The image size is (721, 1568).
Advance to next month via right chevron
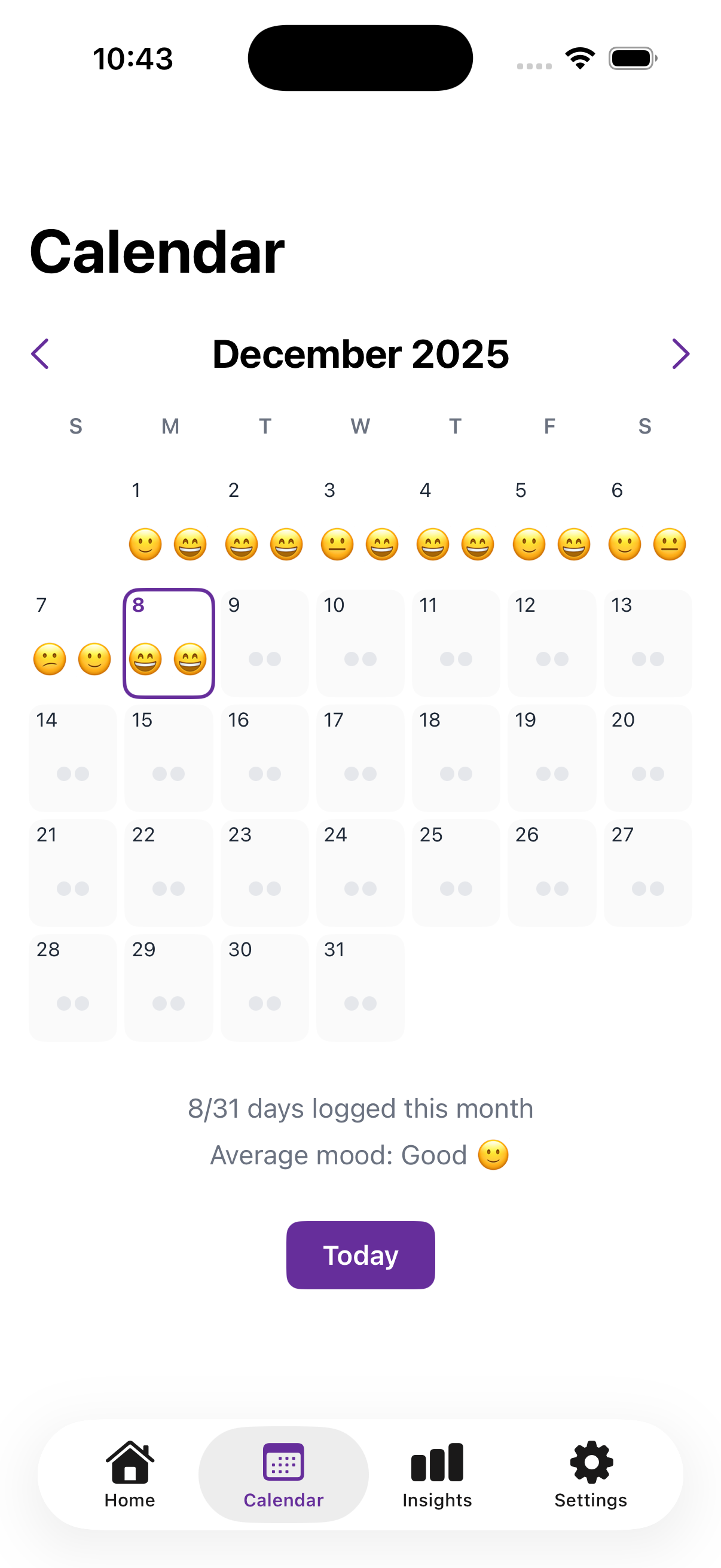[x=681, y=353]
